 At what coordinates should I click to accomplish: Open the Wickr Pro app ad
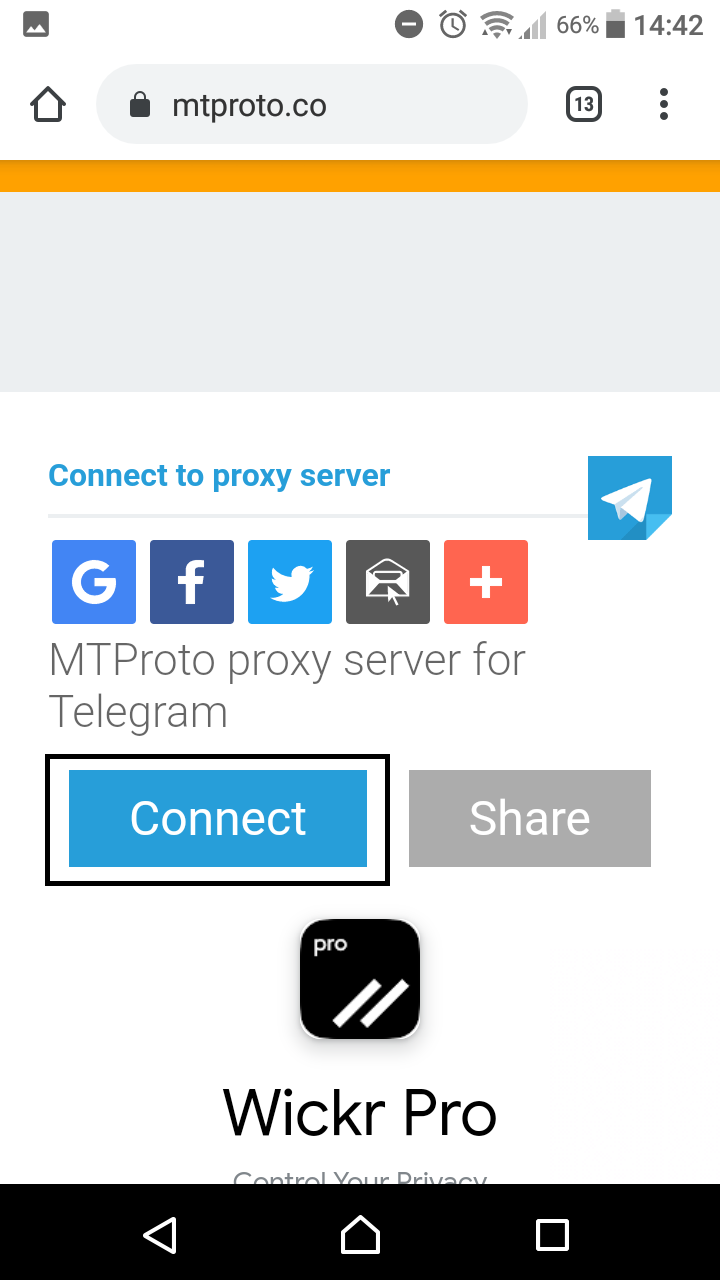click(x=360, y=979)
